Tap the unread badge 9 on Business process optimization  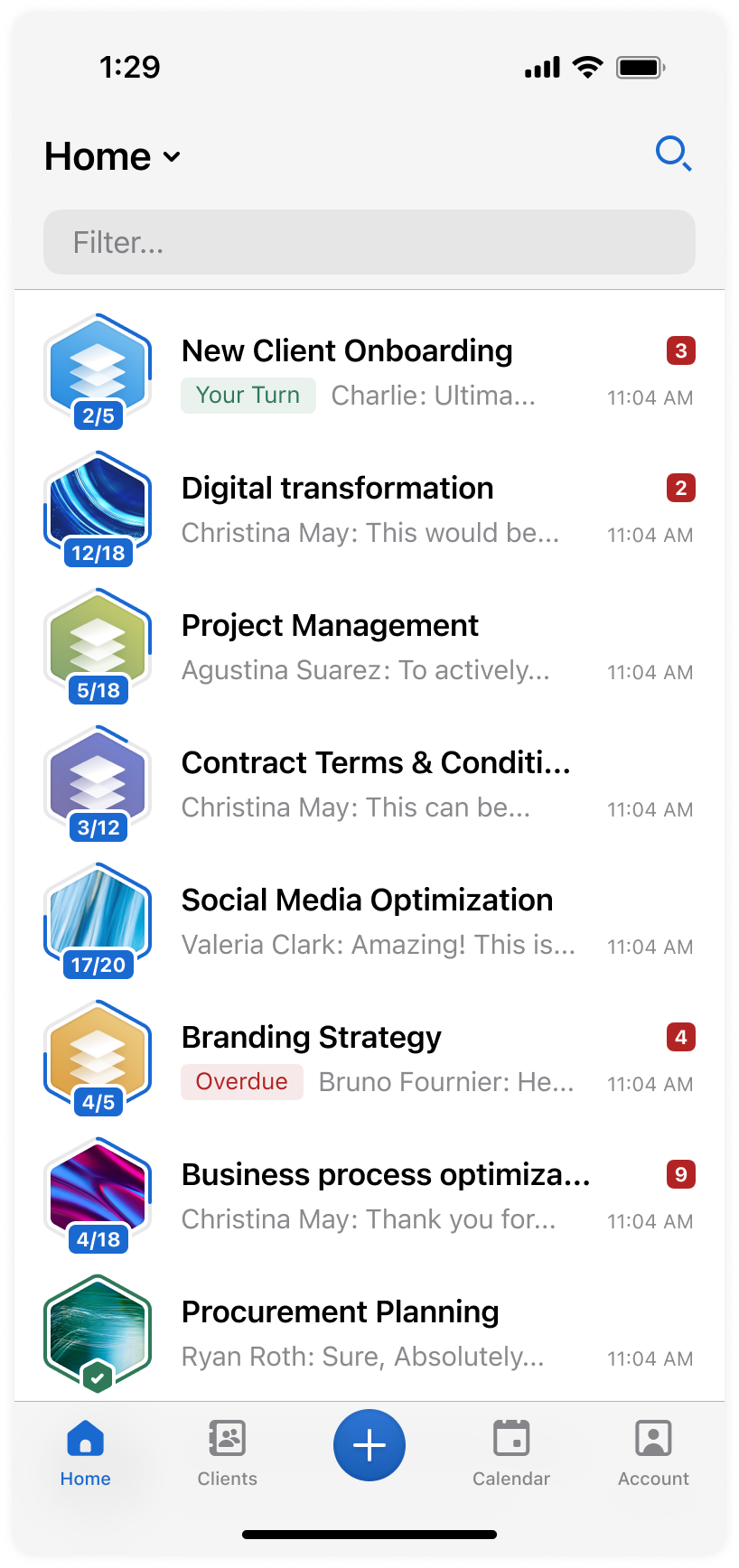[x=680, y=1174]
